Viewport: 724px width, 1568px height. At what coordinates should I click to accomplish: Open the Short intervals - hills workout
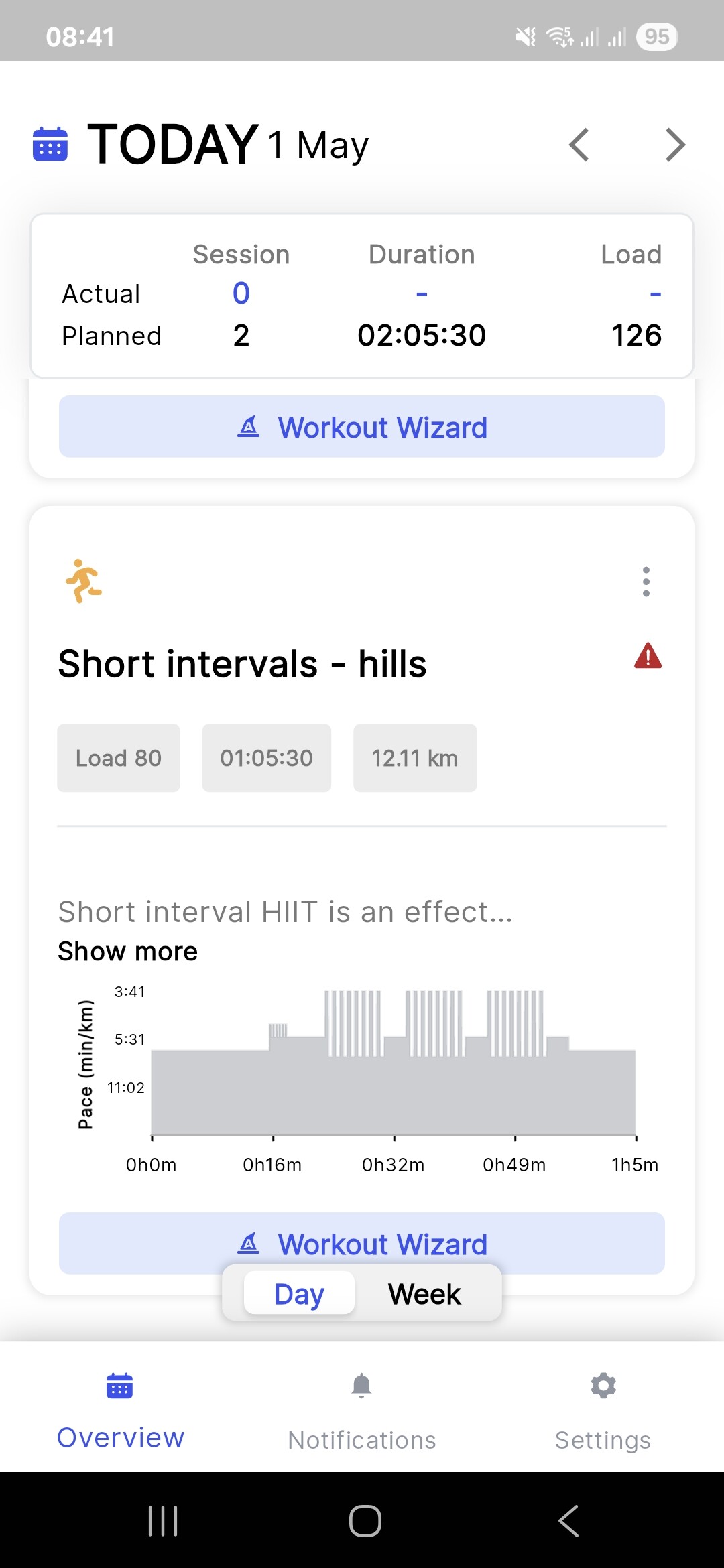pyautogui.click(x=242, y=664)
